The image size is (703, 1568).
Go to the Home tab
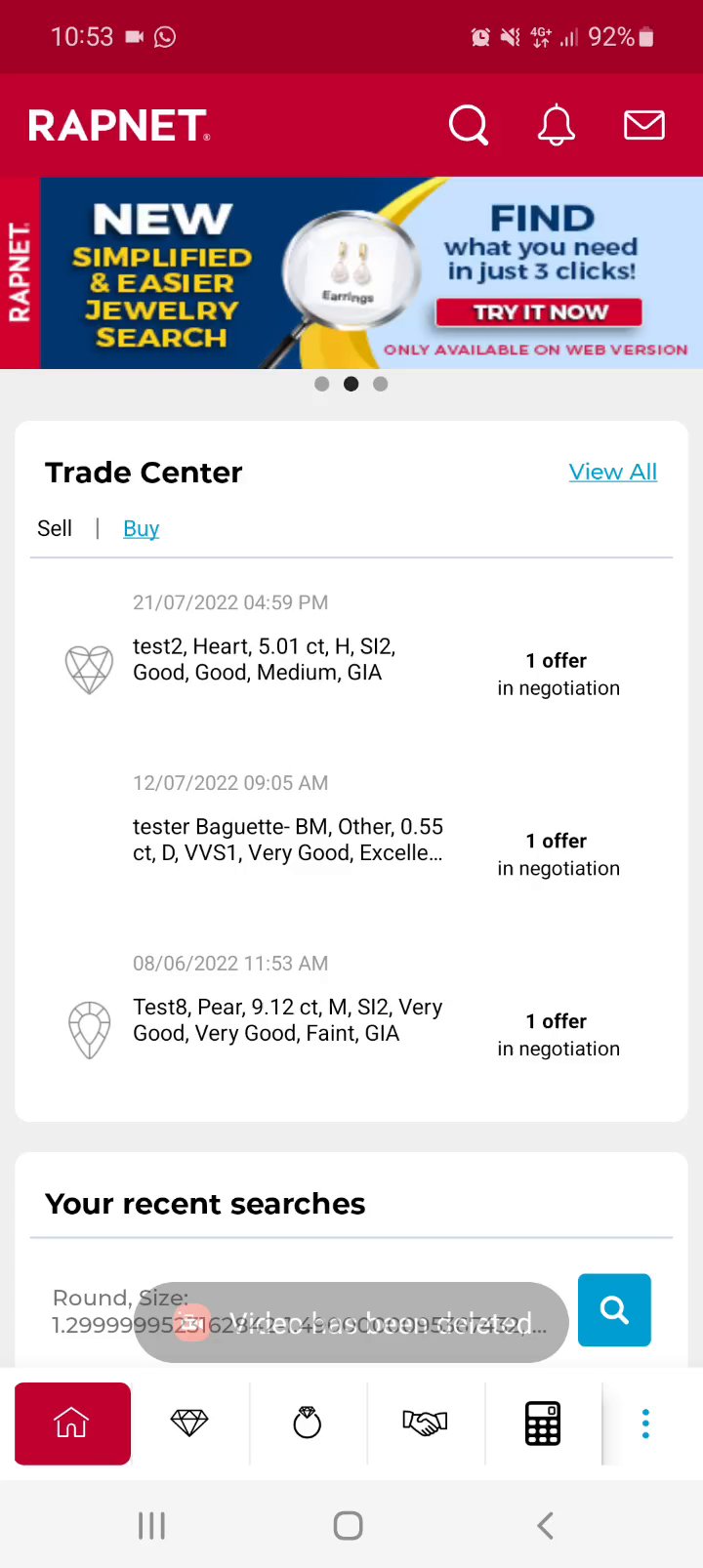coord(72,1424)
